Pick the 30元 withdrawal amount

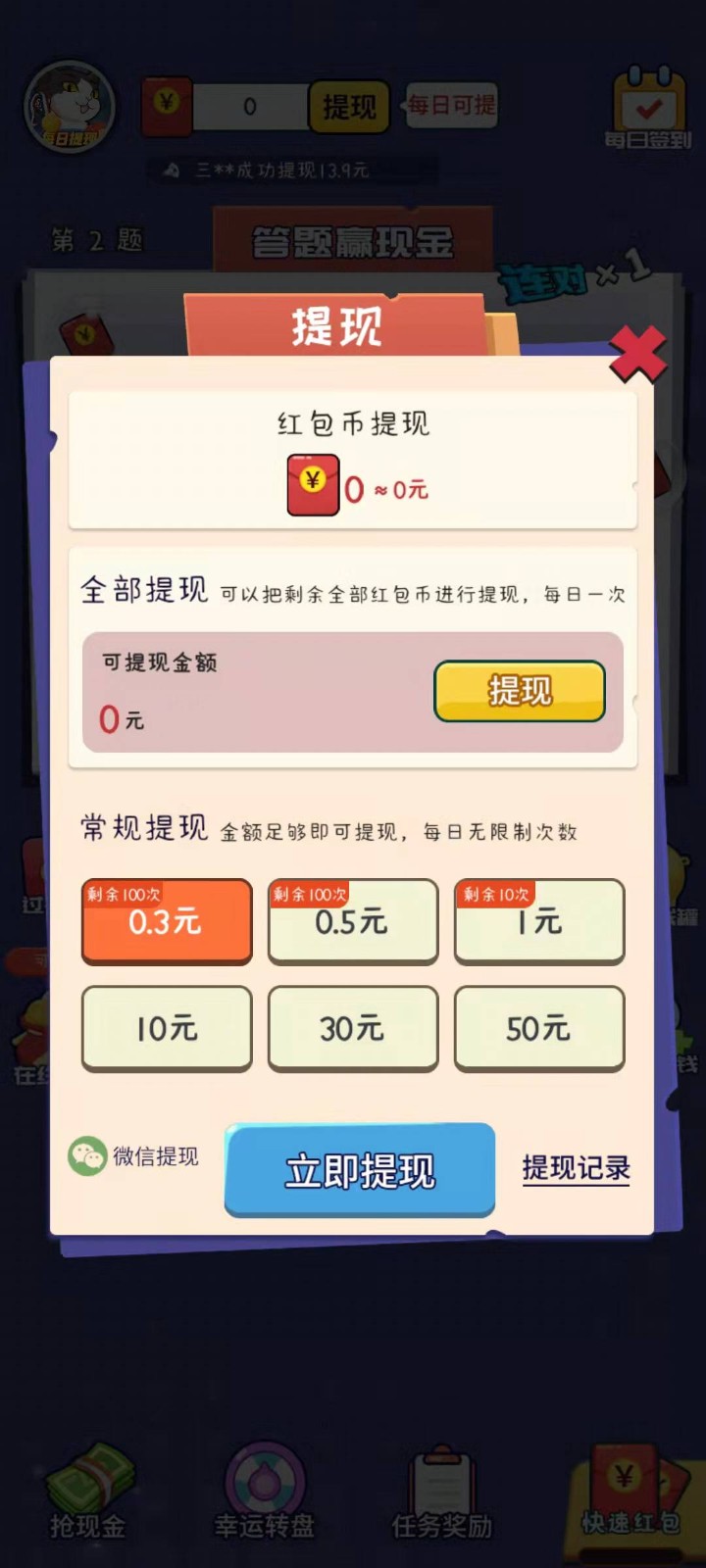point(353,1029)
